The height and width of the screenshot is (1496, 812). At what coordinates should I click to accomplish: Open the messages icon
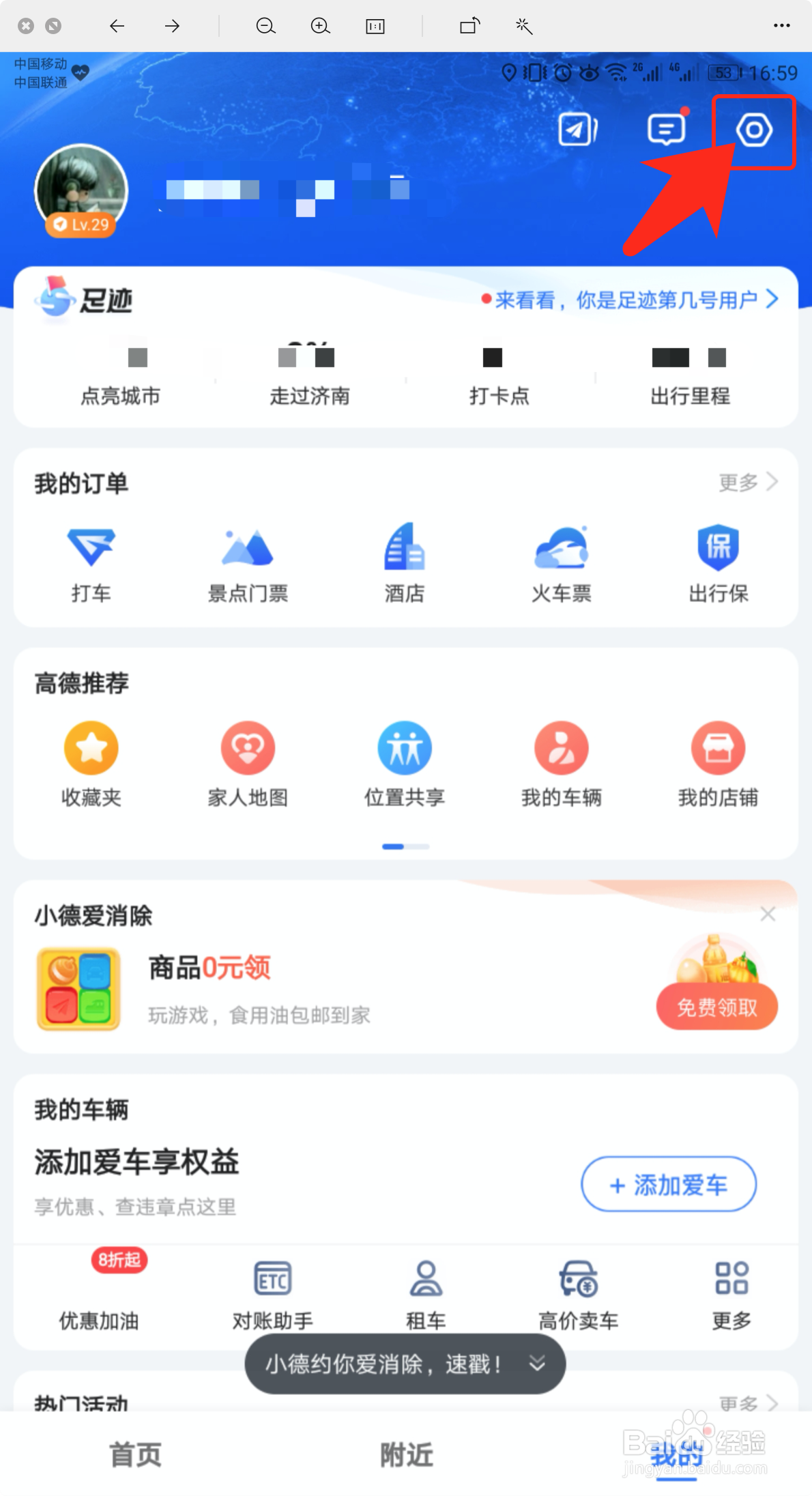(x=666, y=129)
